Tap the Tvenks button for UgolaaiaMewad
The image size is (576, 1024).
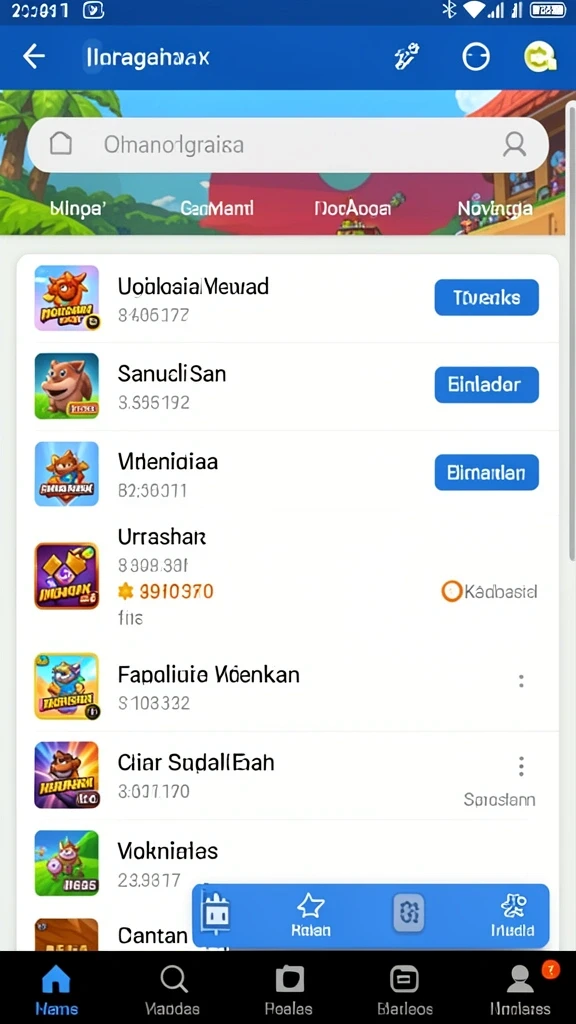pyautogui.click(x=487, y=298)
